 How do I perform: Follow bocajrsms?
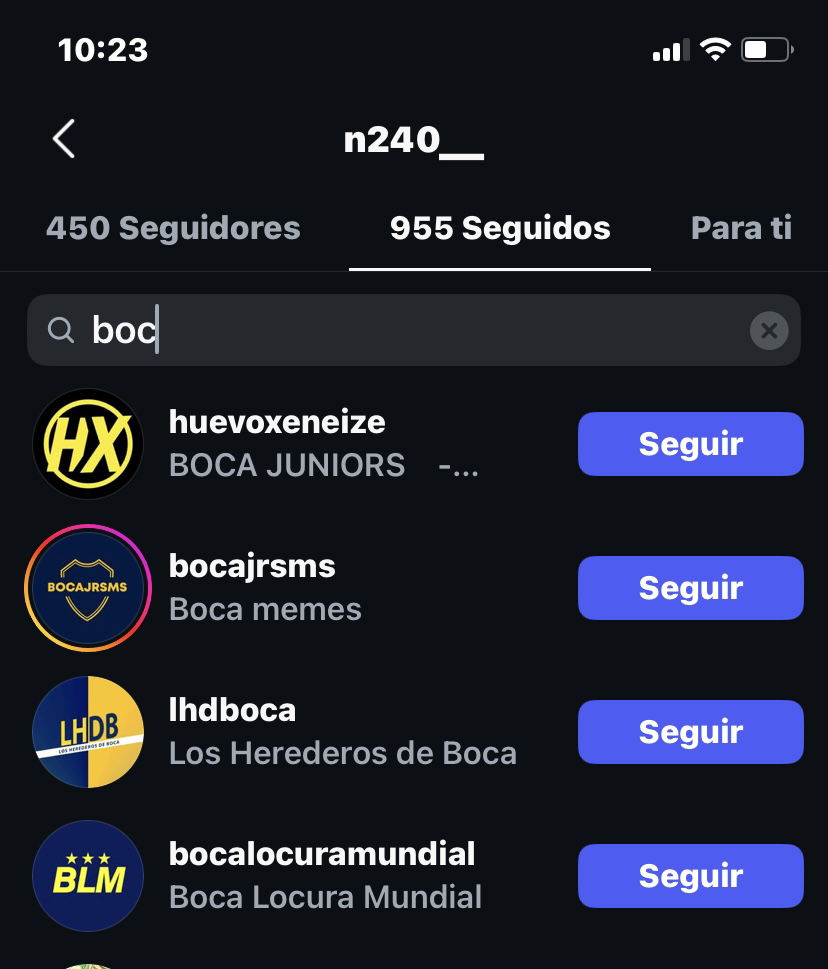point(690,588)
